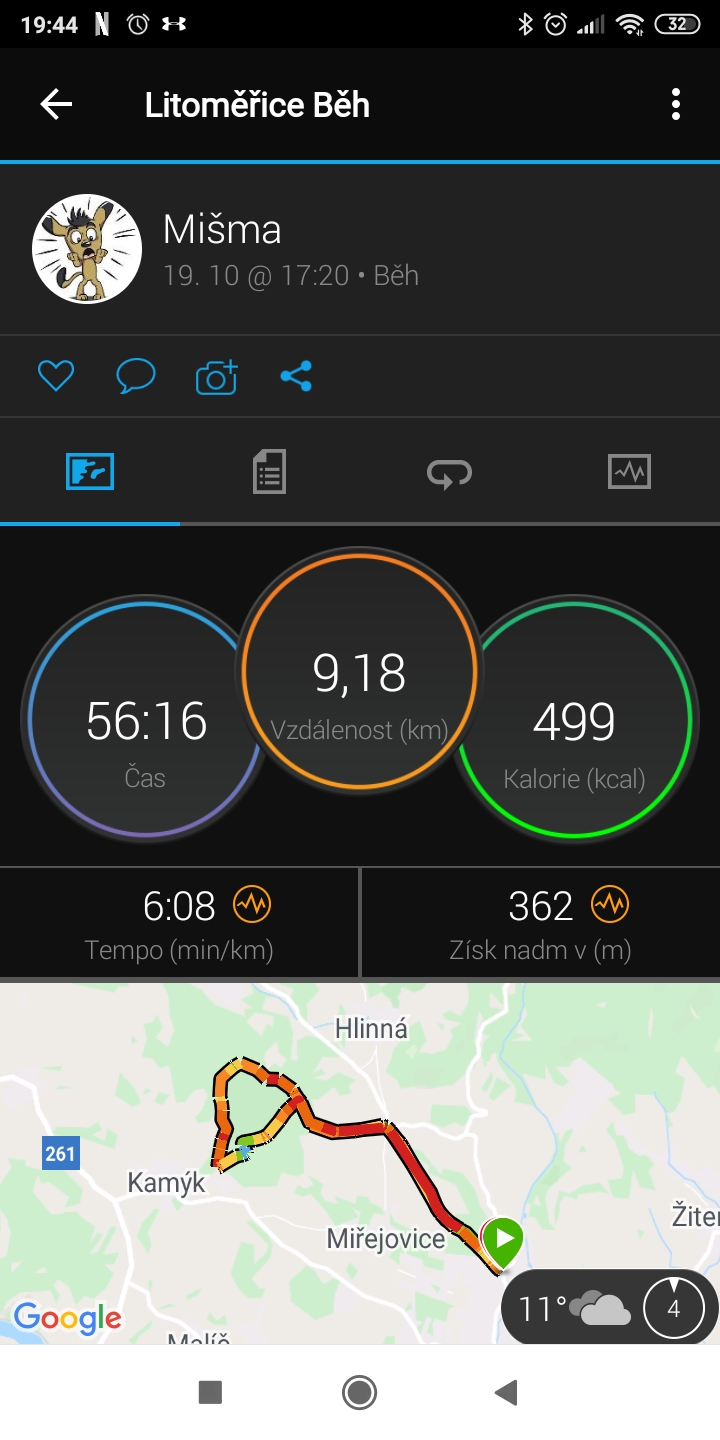Switch to the stats details tab
The height and width of the screenshot is (1440, 720).
pos(269,471)
